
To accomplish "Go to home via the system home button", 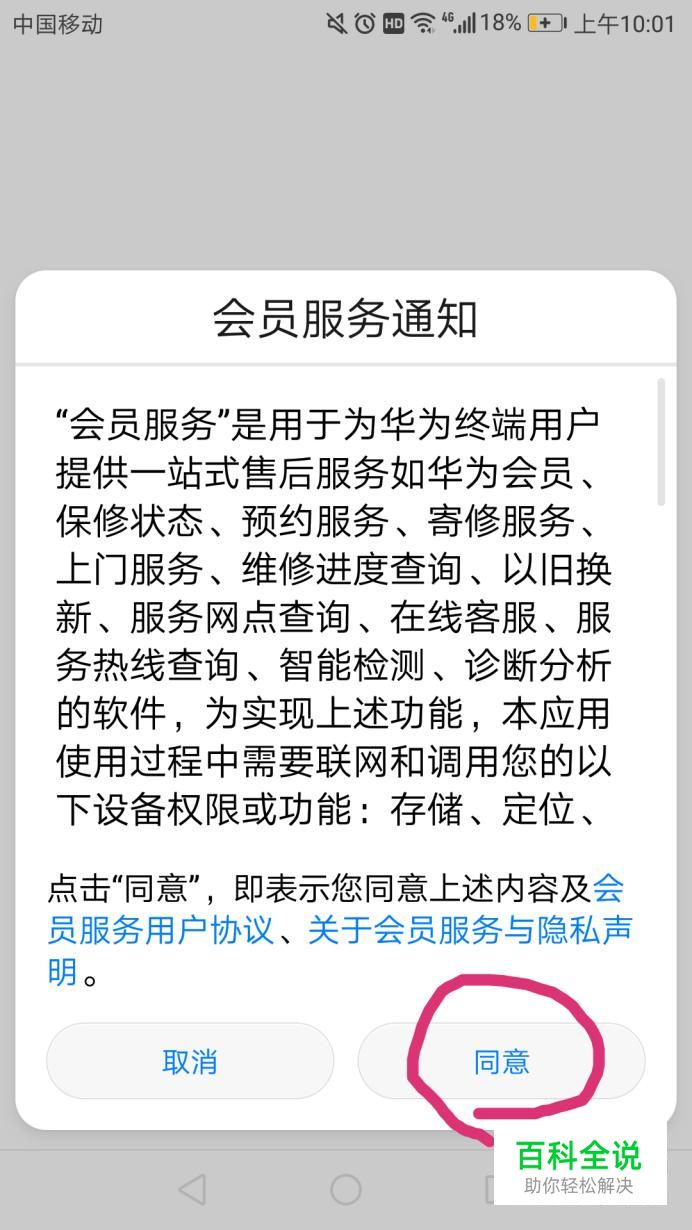I will tap(345, 1189).
